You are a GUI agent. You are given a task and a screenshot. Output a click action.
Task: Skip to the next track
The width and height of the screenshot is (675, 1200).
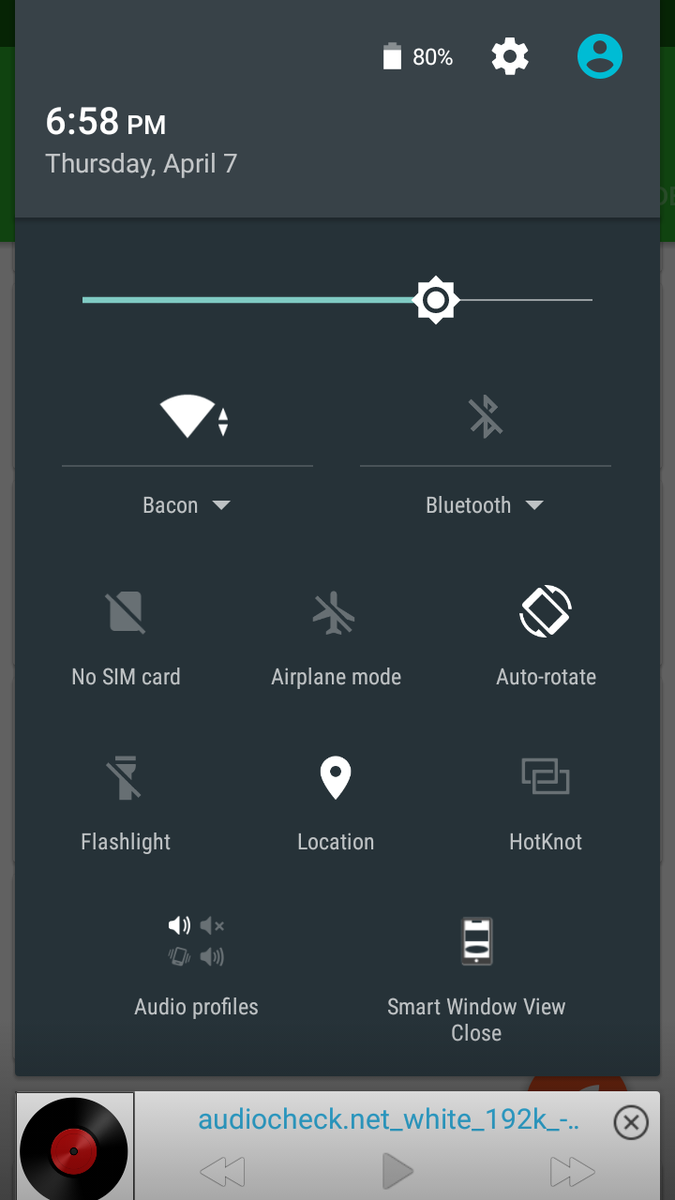[x=572, y=1171]
